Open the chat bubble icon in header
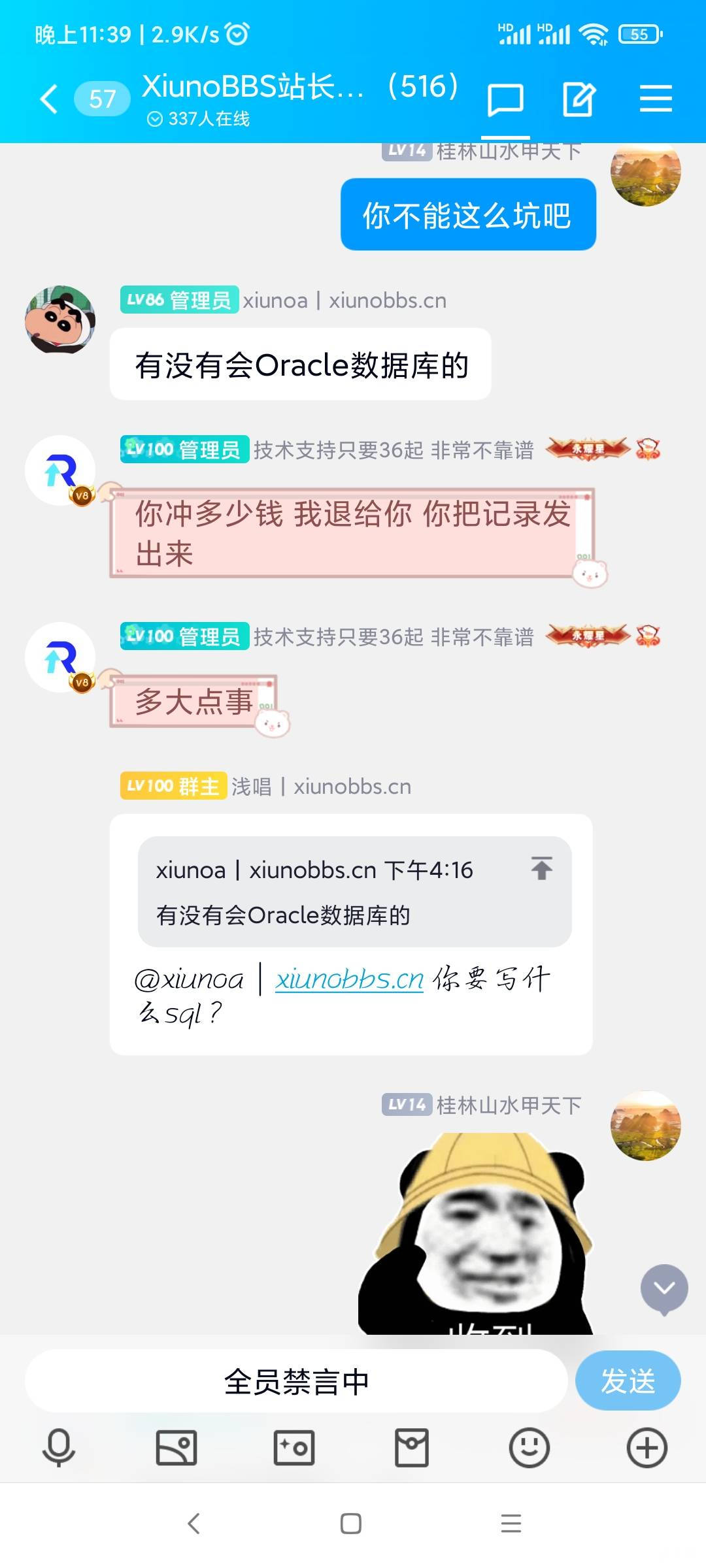Viewport: 706px width, 1568px height. coord(505,100)
